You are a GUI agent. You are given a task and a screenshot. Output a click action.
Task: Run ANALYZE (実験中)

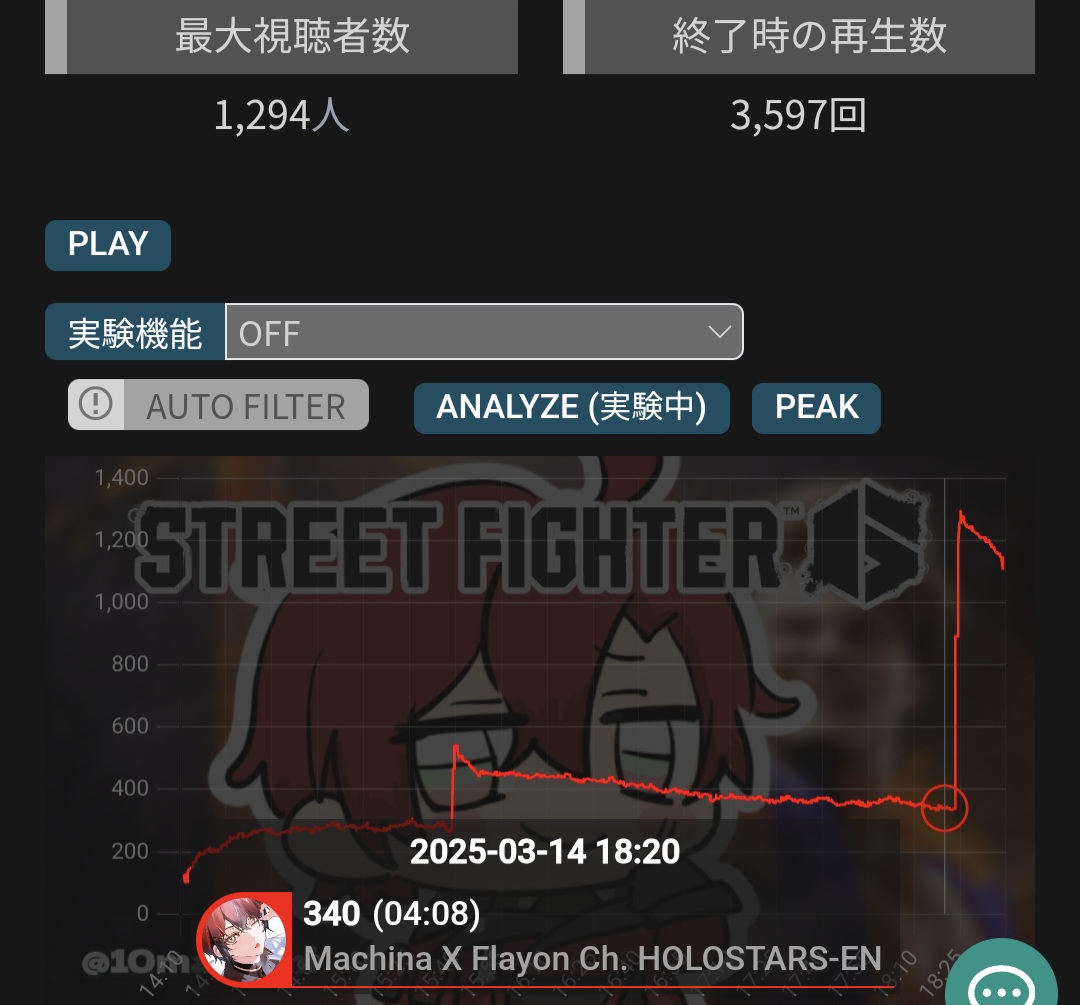(571, 408)
